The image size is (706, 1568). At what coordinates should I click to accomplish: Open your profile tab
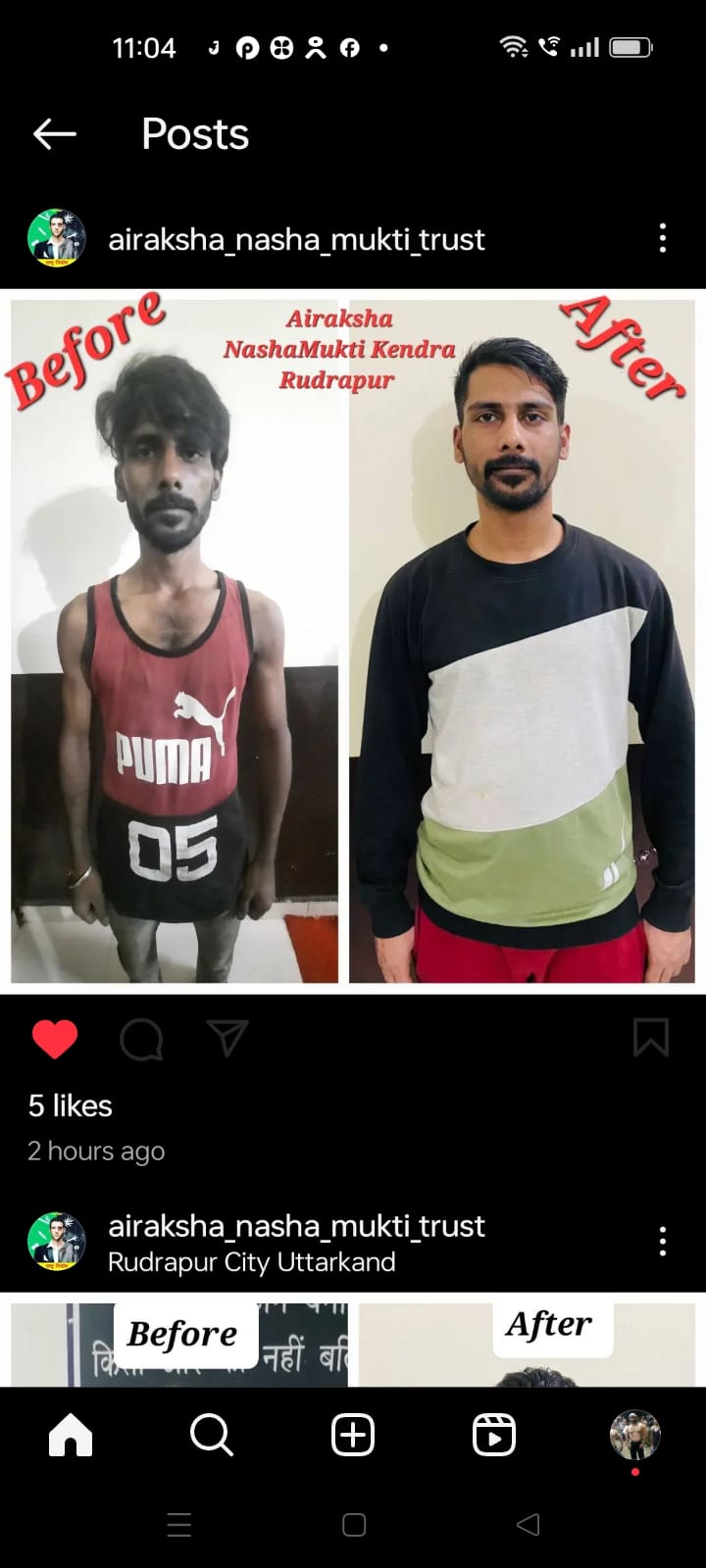(x=634, y=1436)
